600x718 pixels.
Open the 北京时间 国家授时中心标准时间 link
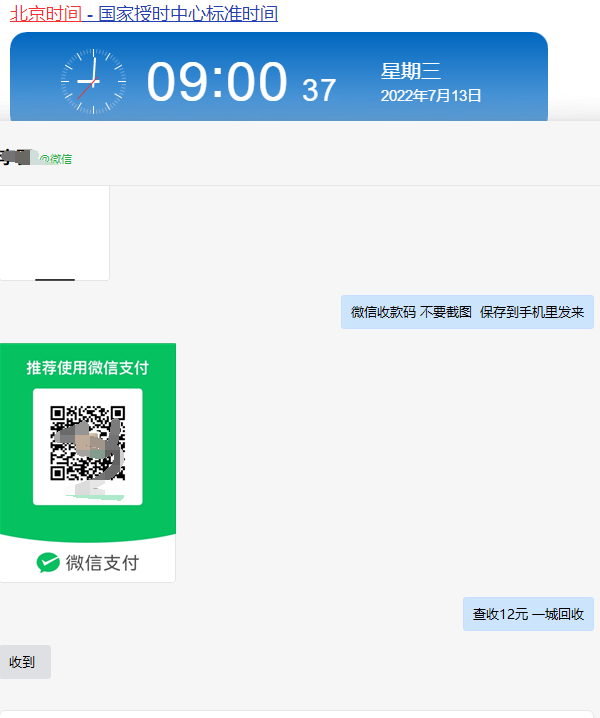pos(144,14)
